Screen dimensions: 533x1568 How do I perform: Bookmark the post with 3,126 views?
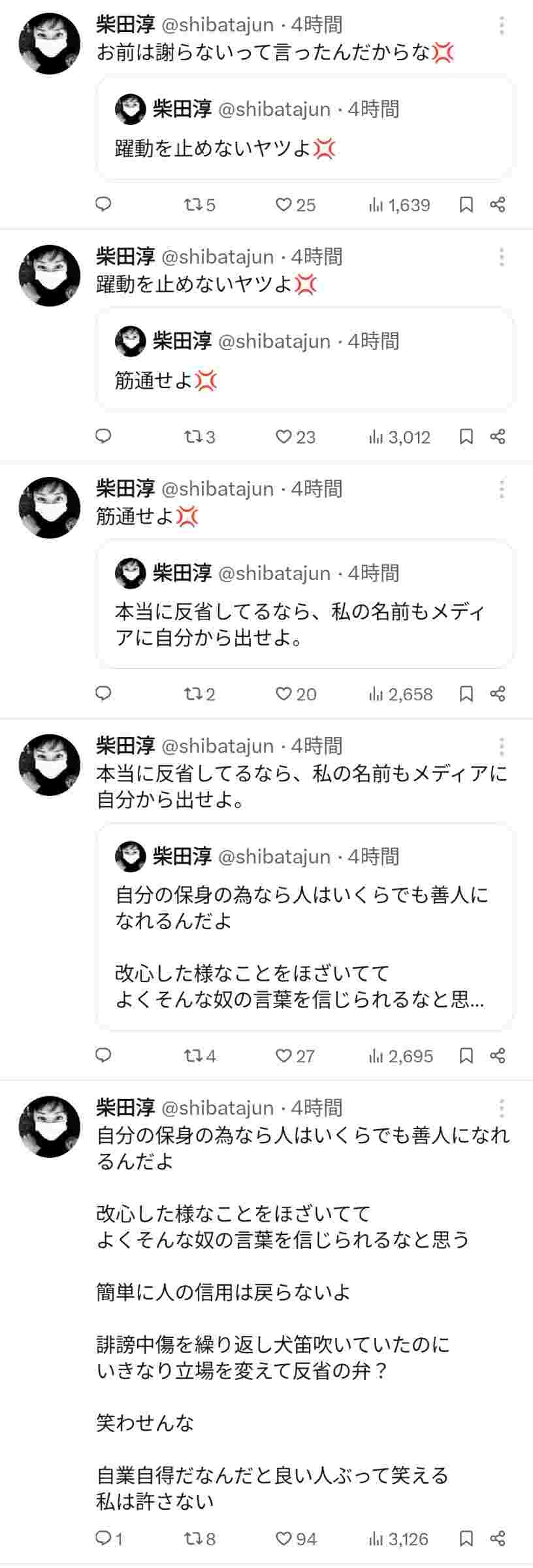pyautogui.click(x=466, y=1539)
